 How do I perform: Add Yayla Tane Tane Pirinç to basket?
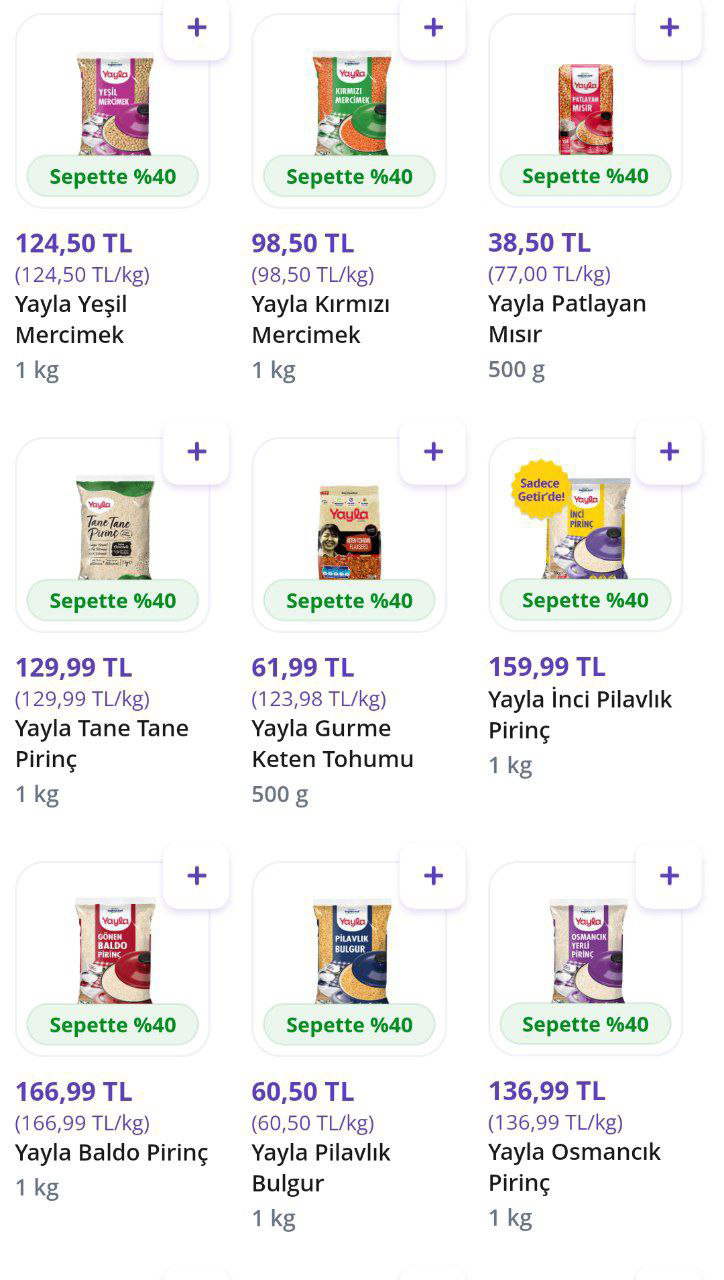point(196,452)
